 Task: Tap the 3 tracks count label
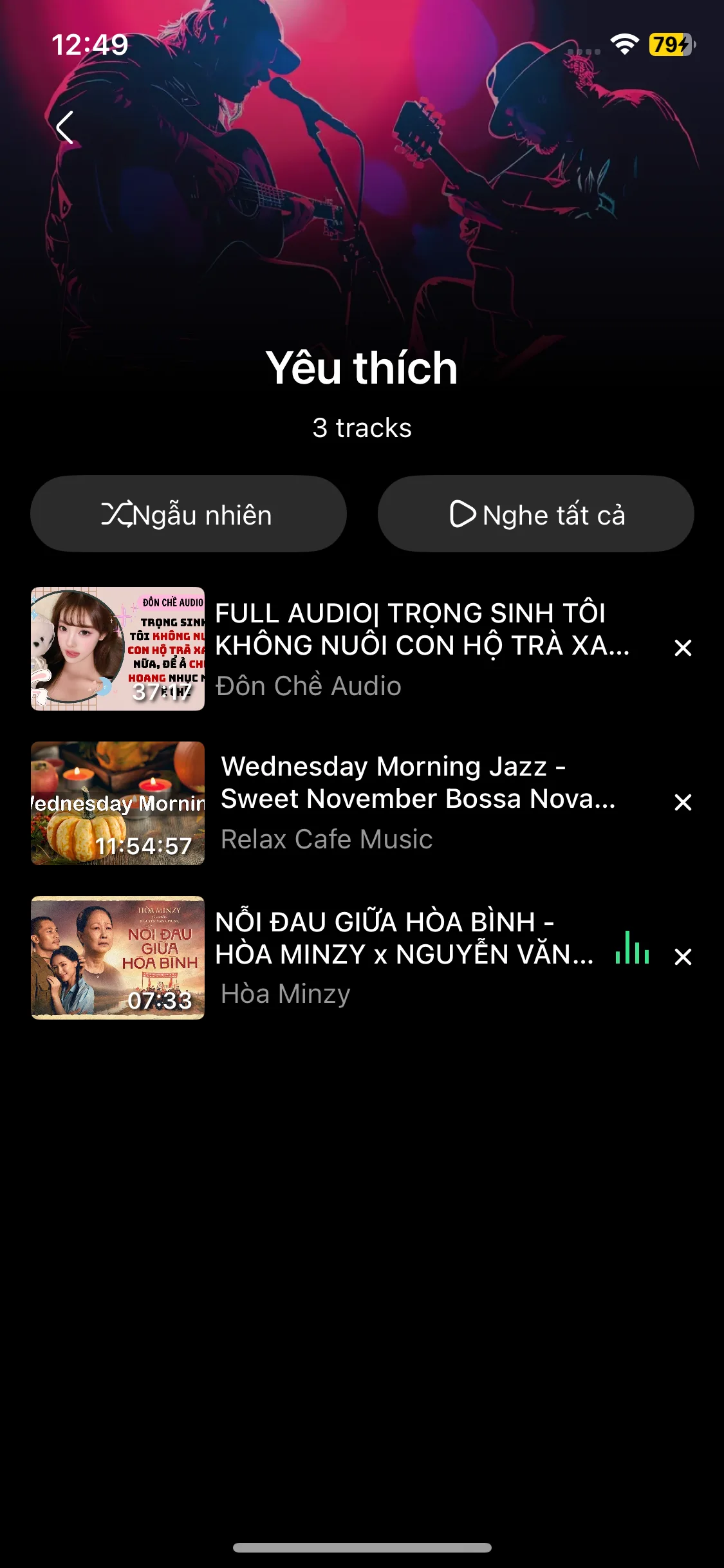tap(362, 427)
